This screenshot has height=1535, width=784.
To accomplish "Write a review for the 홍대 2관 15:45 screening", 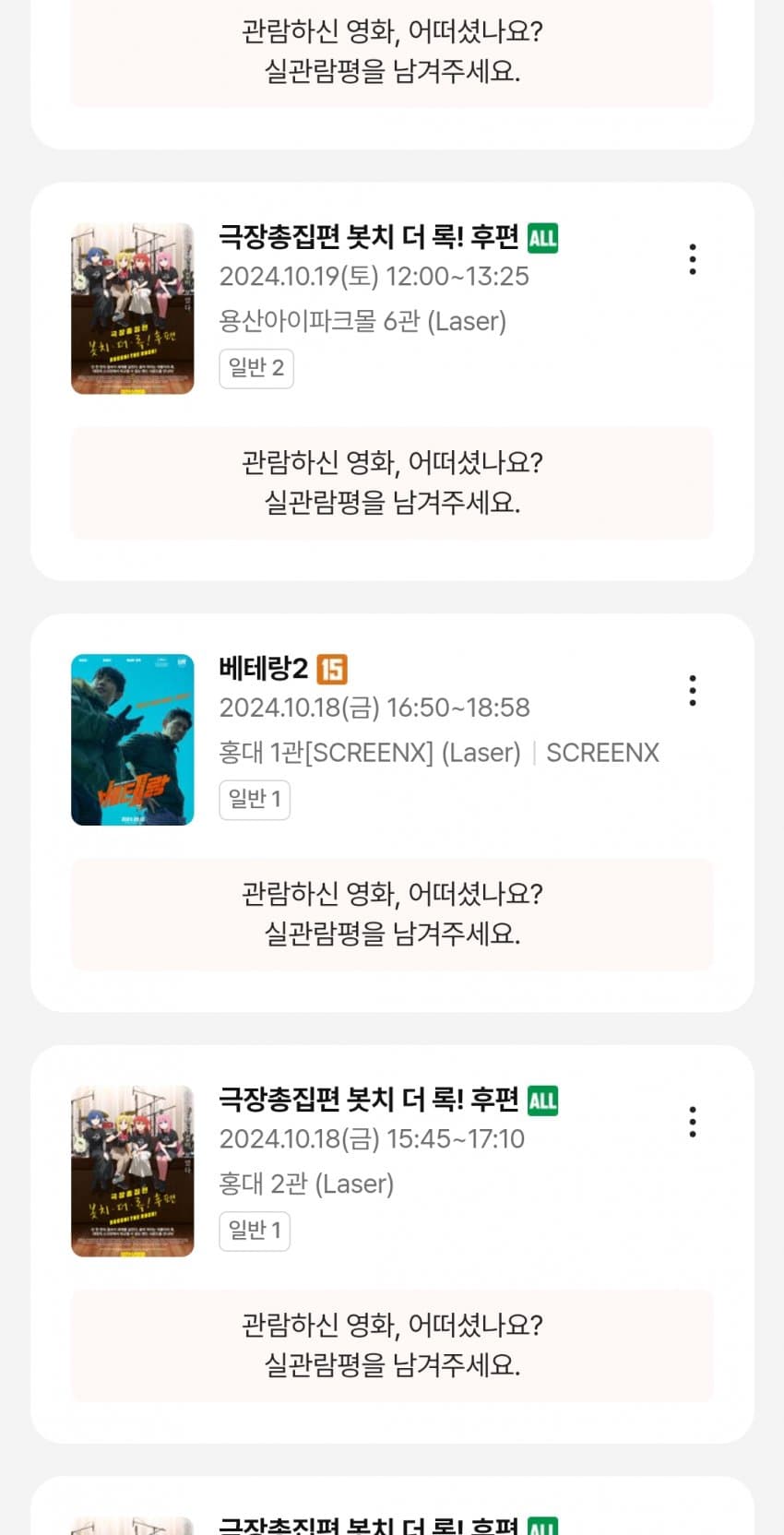I will coord(392,1345).
